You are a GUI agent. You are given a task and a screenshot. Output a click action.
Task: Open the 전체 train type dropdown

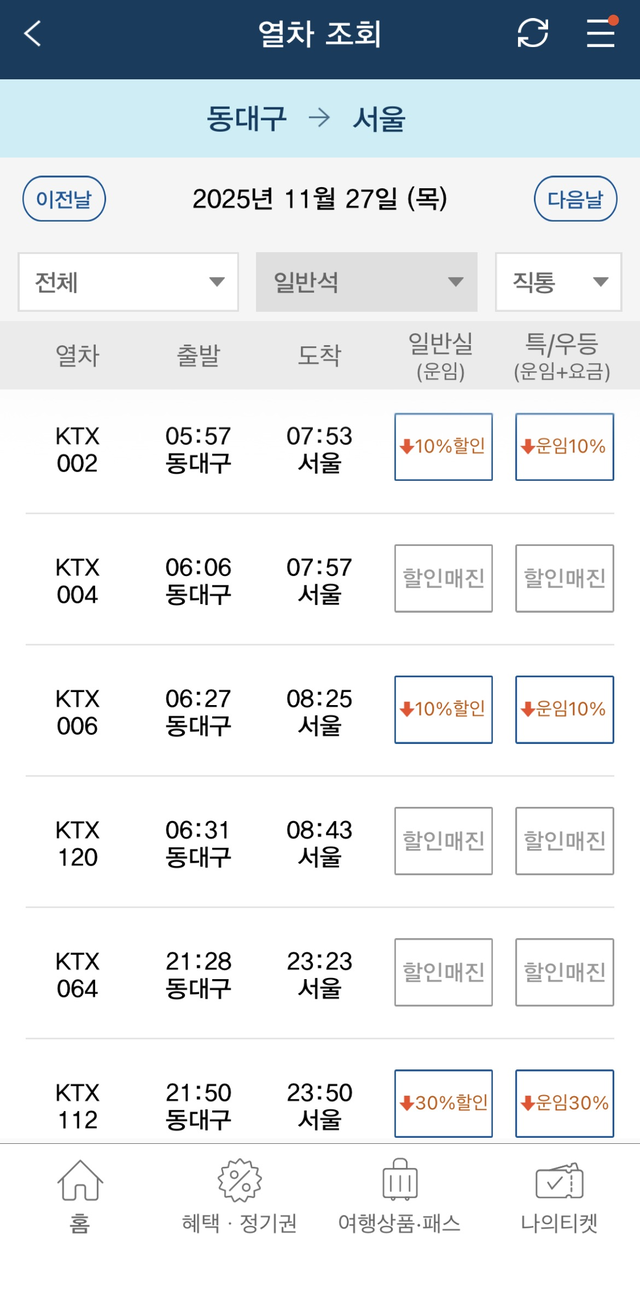[128, 282]
